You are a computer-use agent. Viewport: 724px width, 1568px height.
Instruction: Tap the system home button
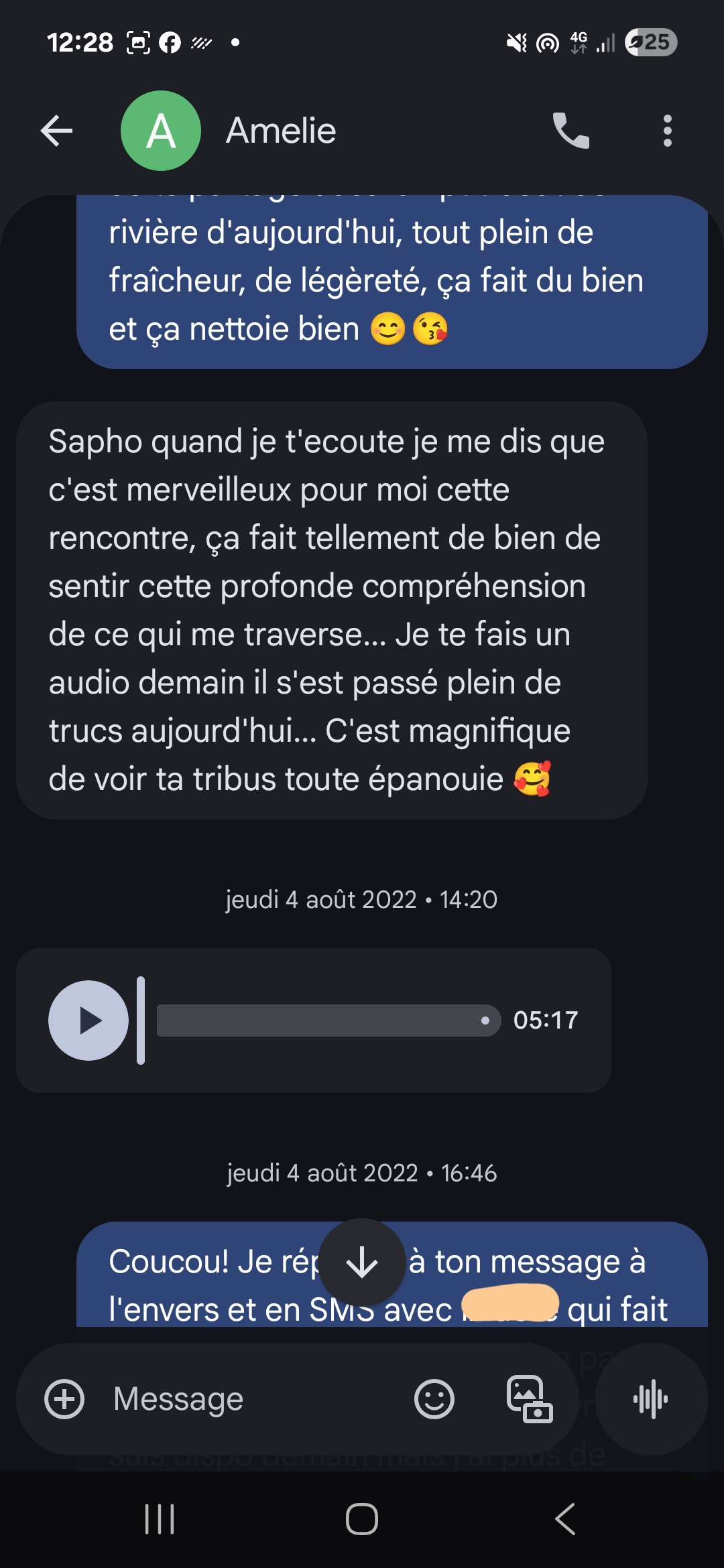tap(362, 1519)
